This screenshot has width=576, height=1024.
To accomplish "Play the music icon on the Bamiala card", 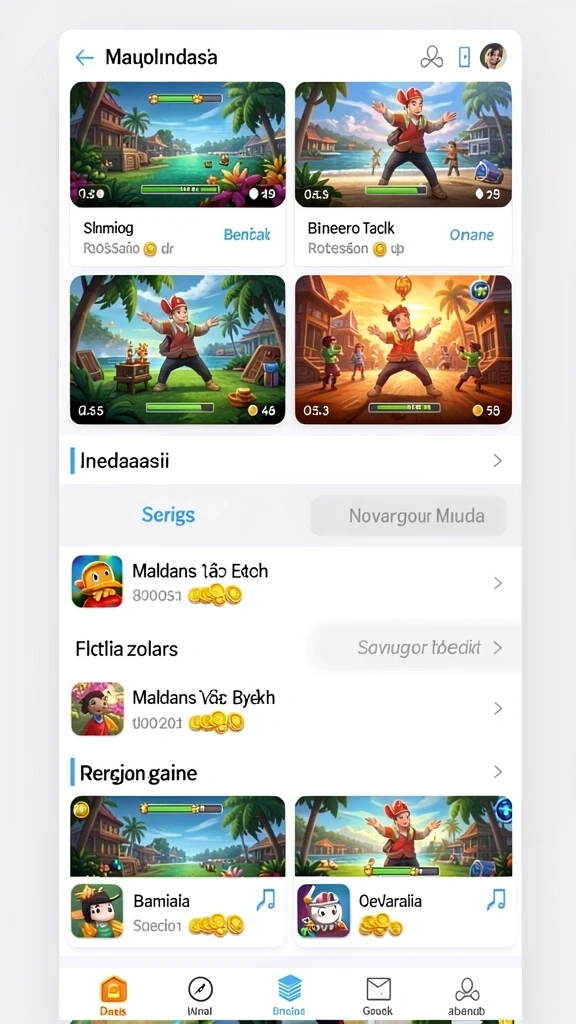I will (x=265, y=900).
